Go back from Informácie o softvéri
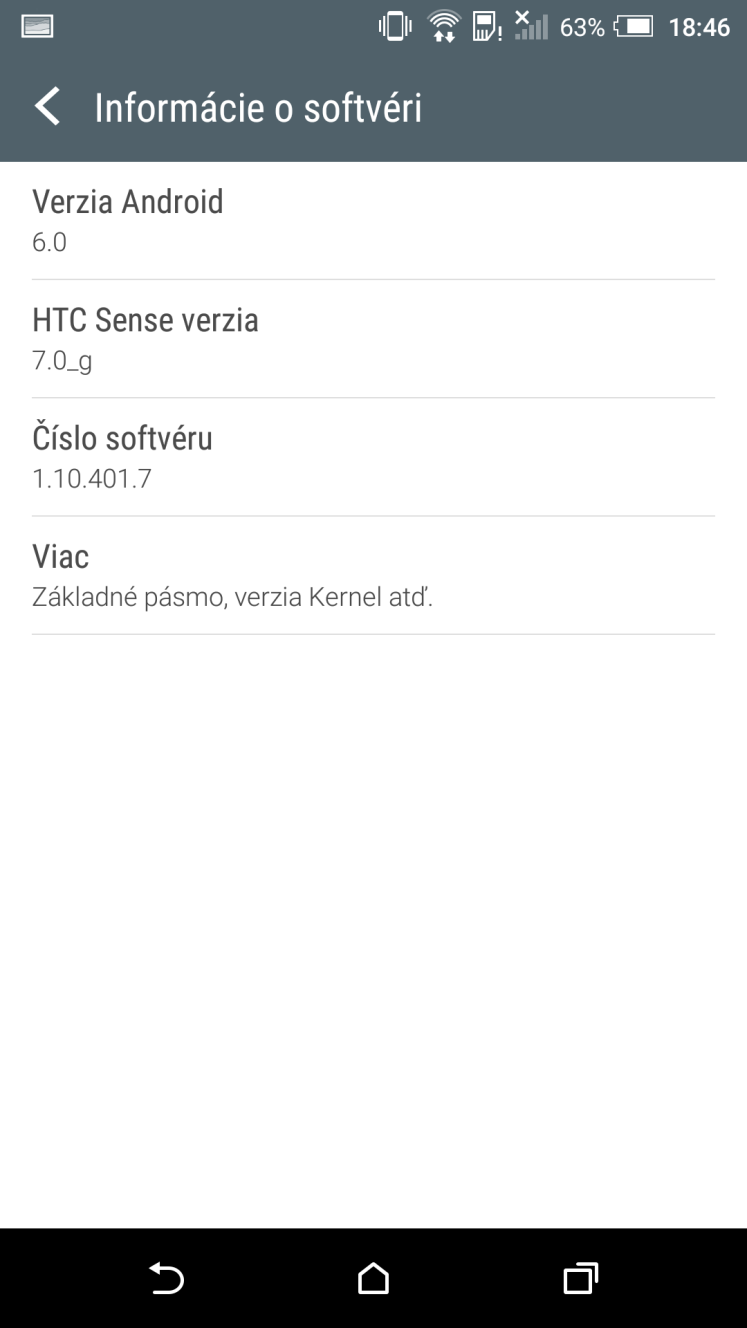Screen dimensions: 747x1328 click(x=47, y=107)
